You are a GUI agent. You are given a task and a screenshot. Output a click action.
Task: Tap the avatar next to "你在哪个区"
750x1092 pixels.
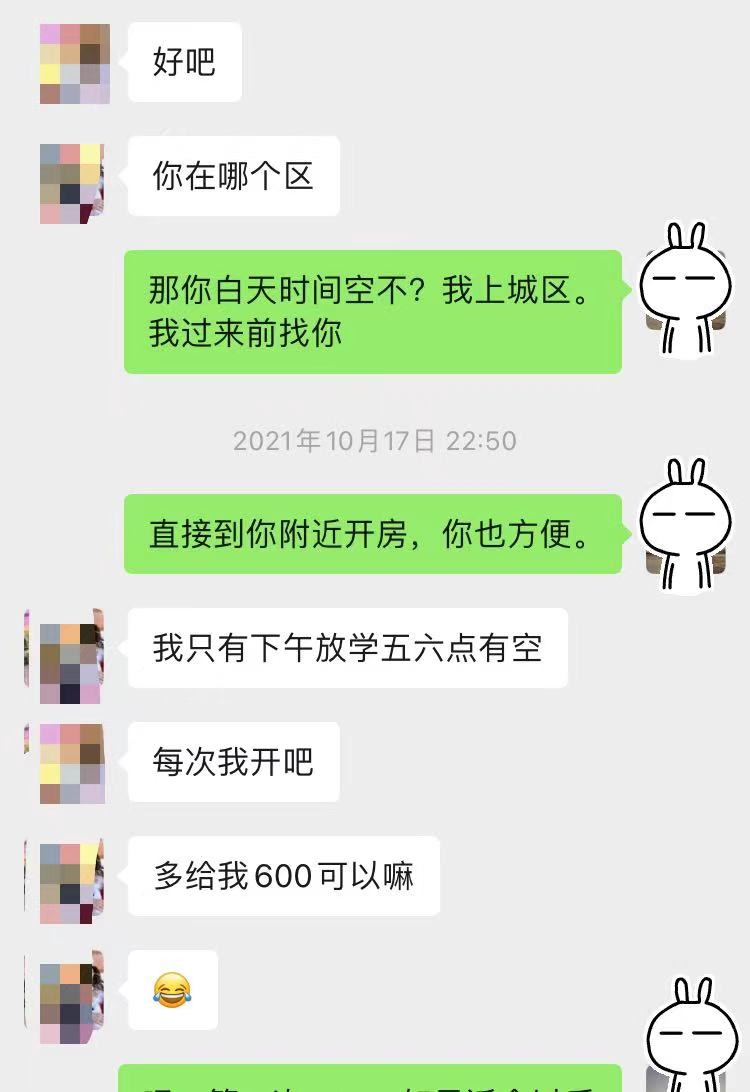click(72, 181)
